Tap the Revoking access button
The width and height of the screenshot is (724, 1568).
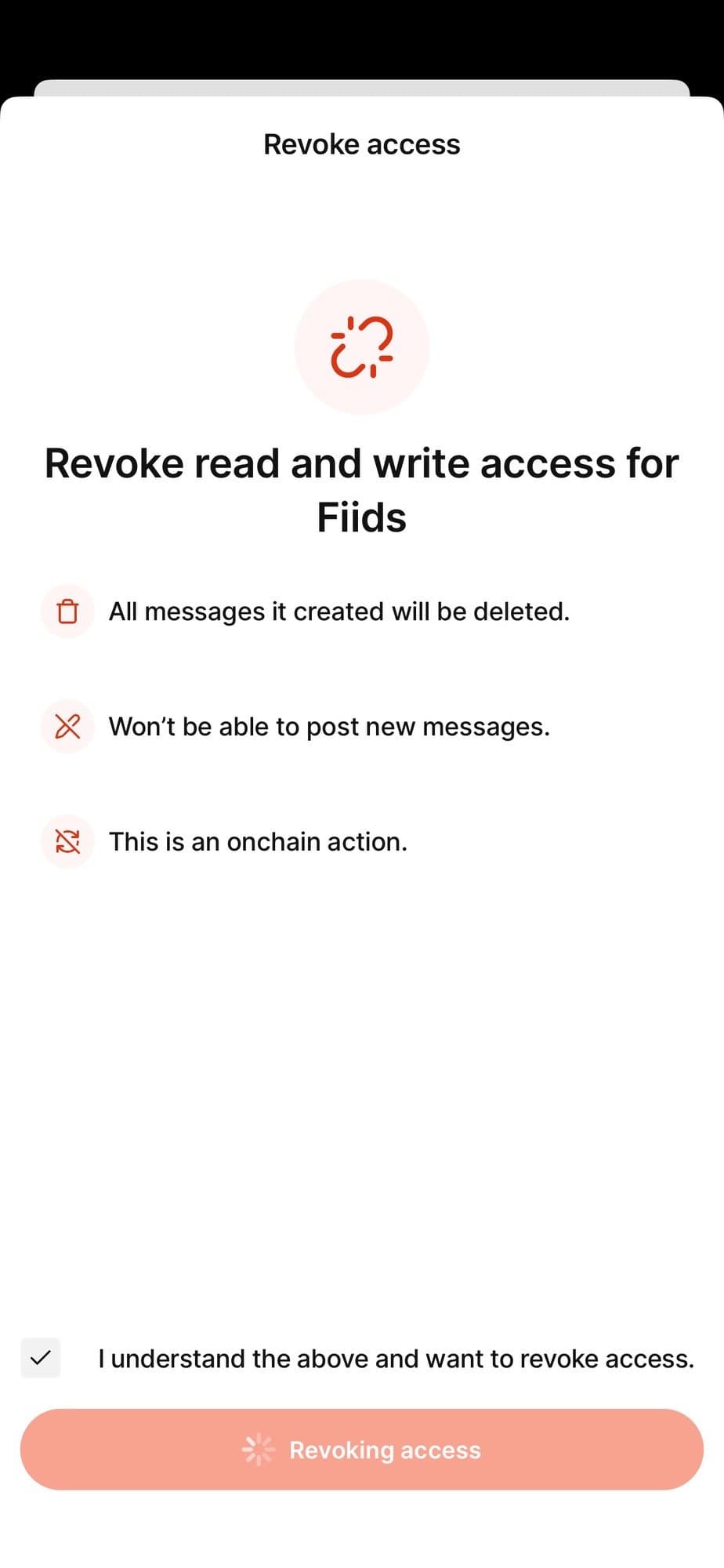coord(362,1450)
